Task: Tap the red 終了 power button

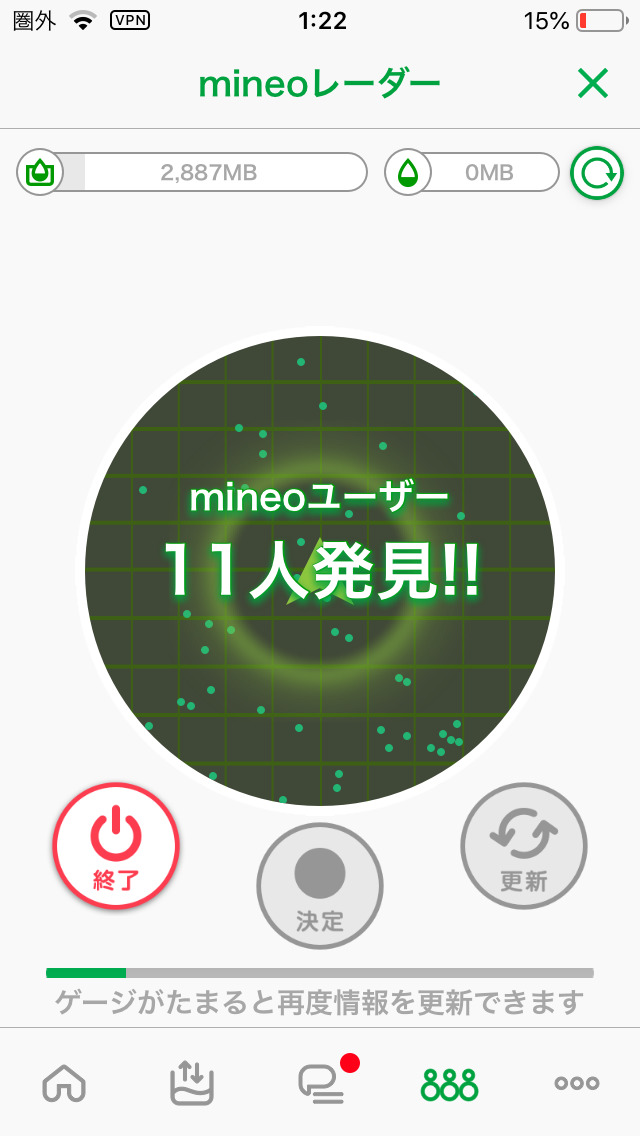Action: pos(116,845)
